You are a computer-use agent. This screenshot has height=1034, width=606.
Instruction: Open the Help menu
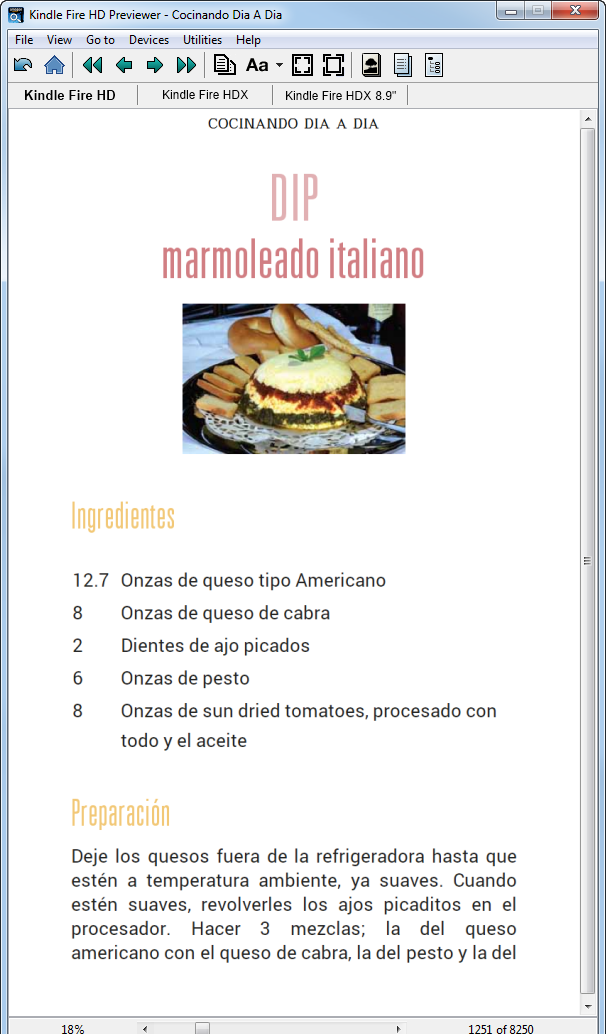pos(248,40)
